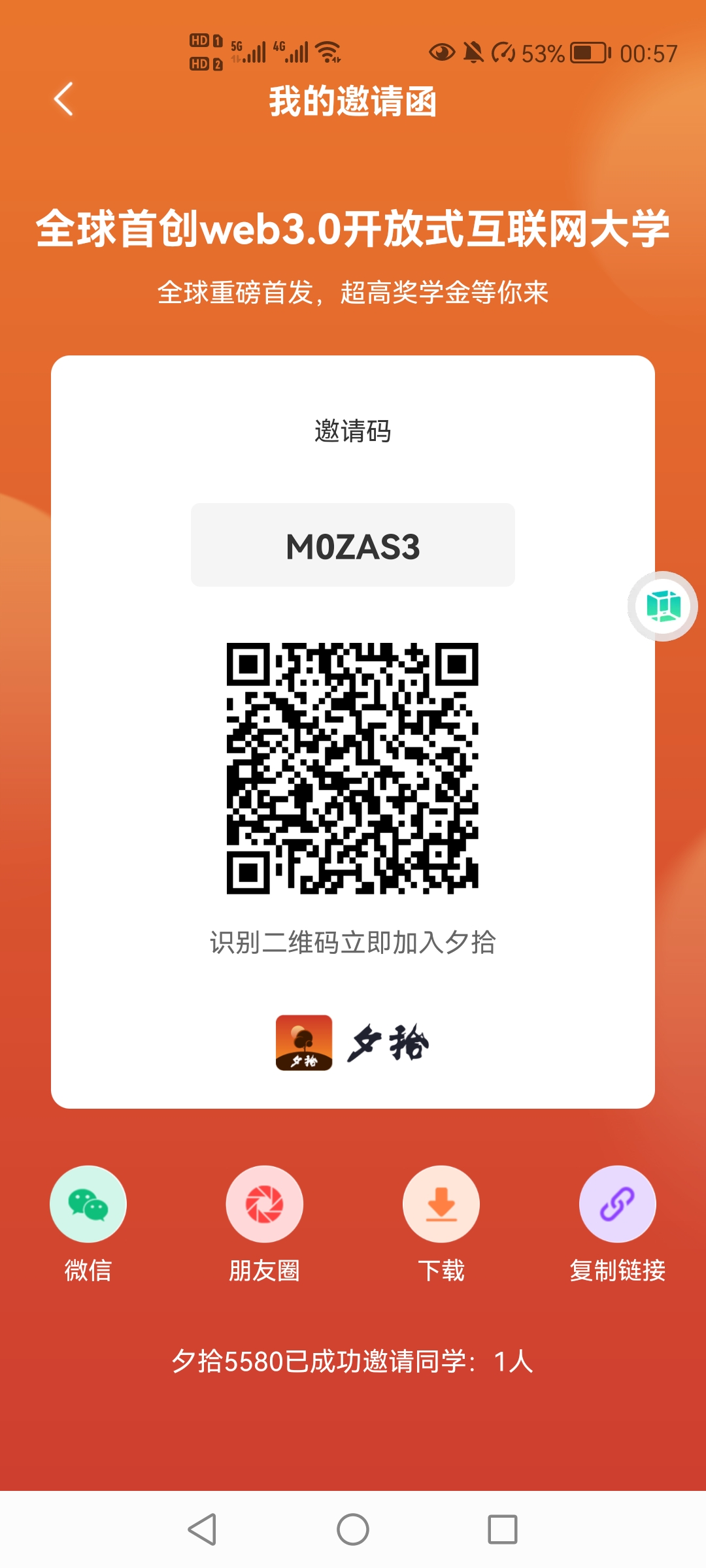Go back from the invitation page
Viewport: 706px width, 1568px height.
point(63,99)
